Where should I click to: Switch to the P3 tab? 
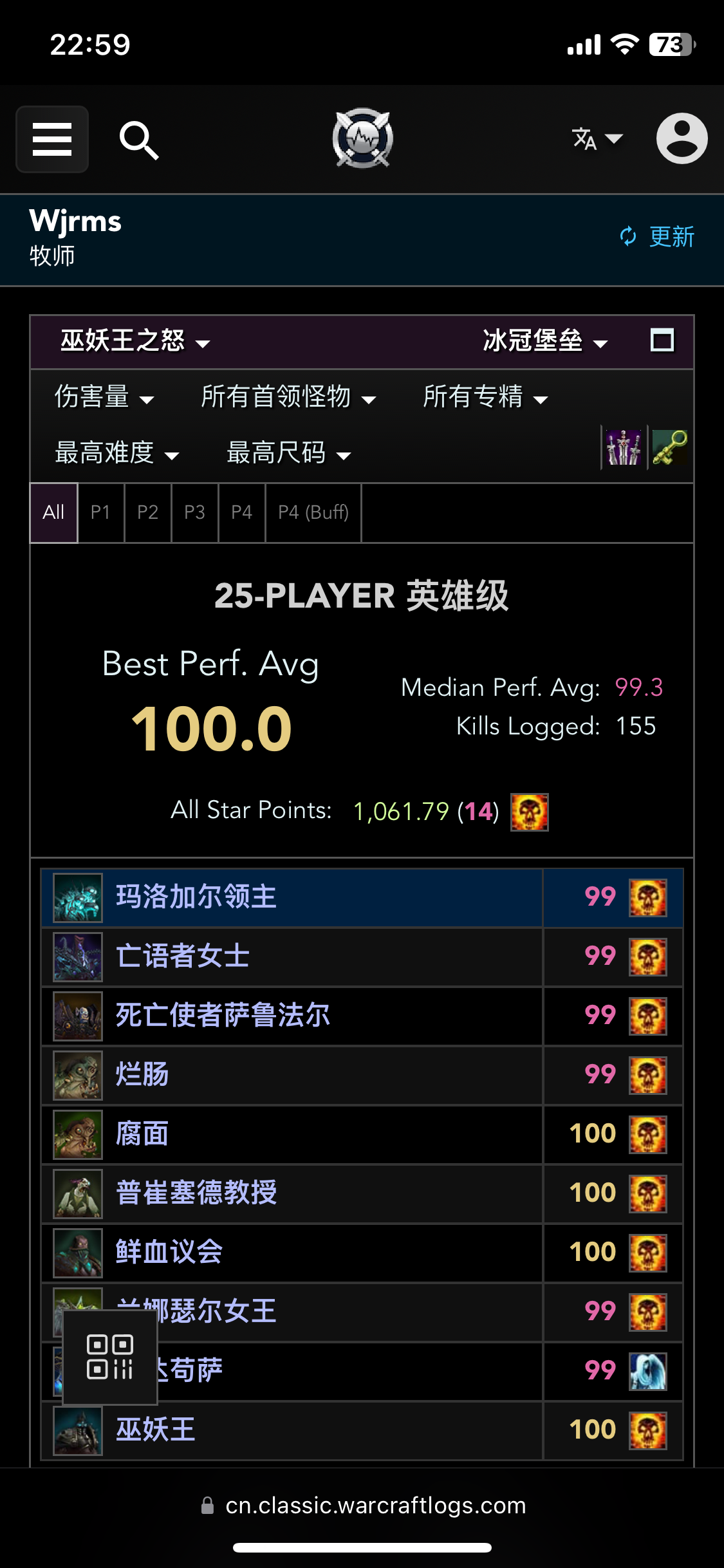[194, 512]
